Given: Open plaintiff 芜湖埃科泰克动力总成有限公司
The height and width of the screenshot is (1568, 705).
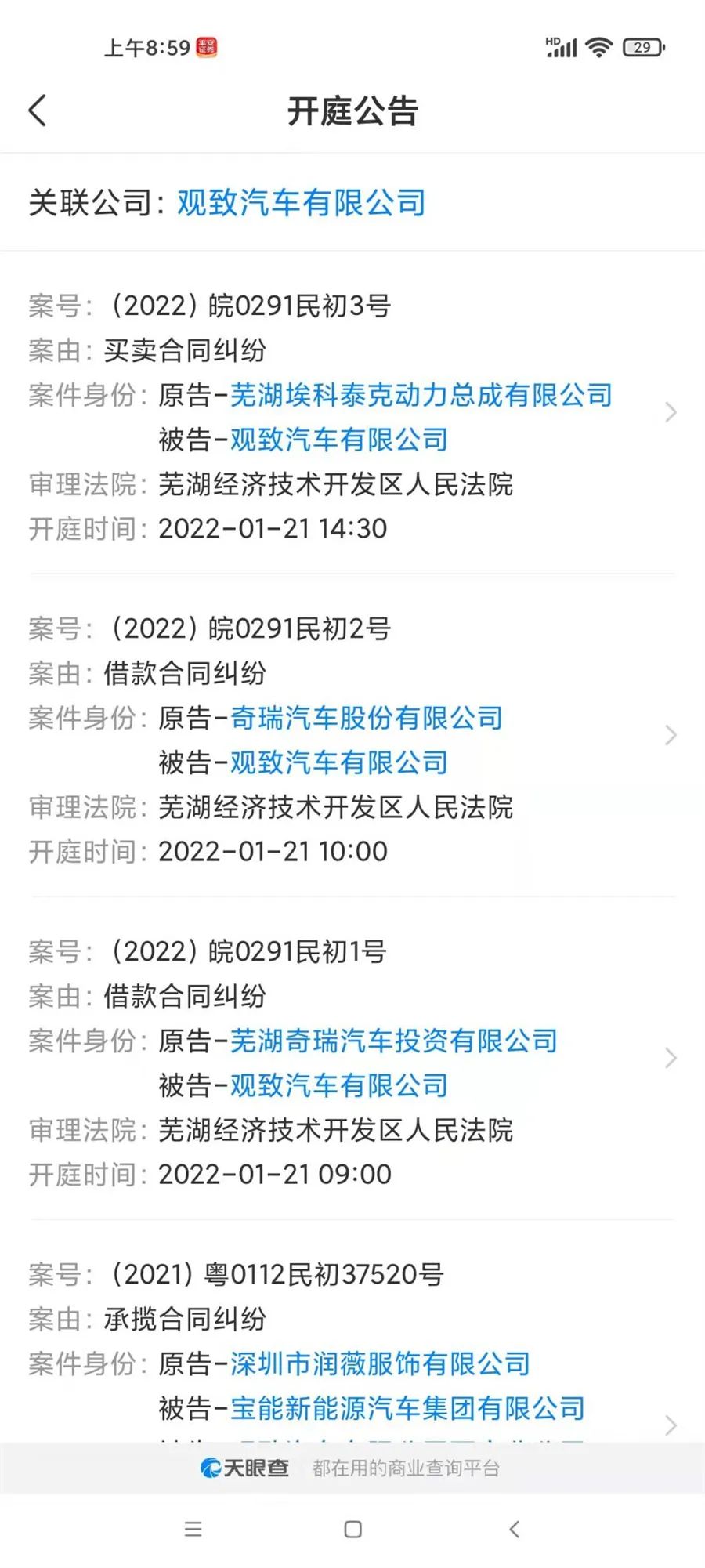Looking at the screenshot, I should pyautogui.click(x=421, y=395).
